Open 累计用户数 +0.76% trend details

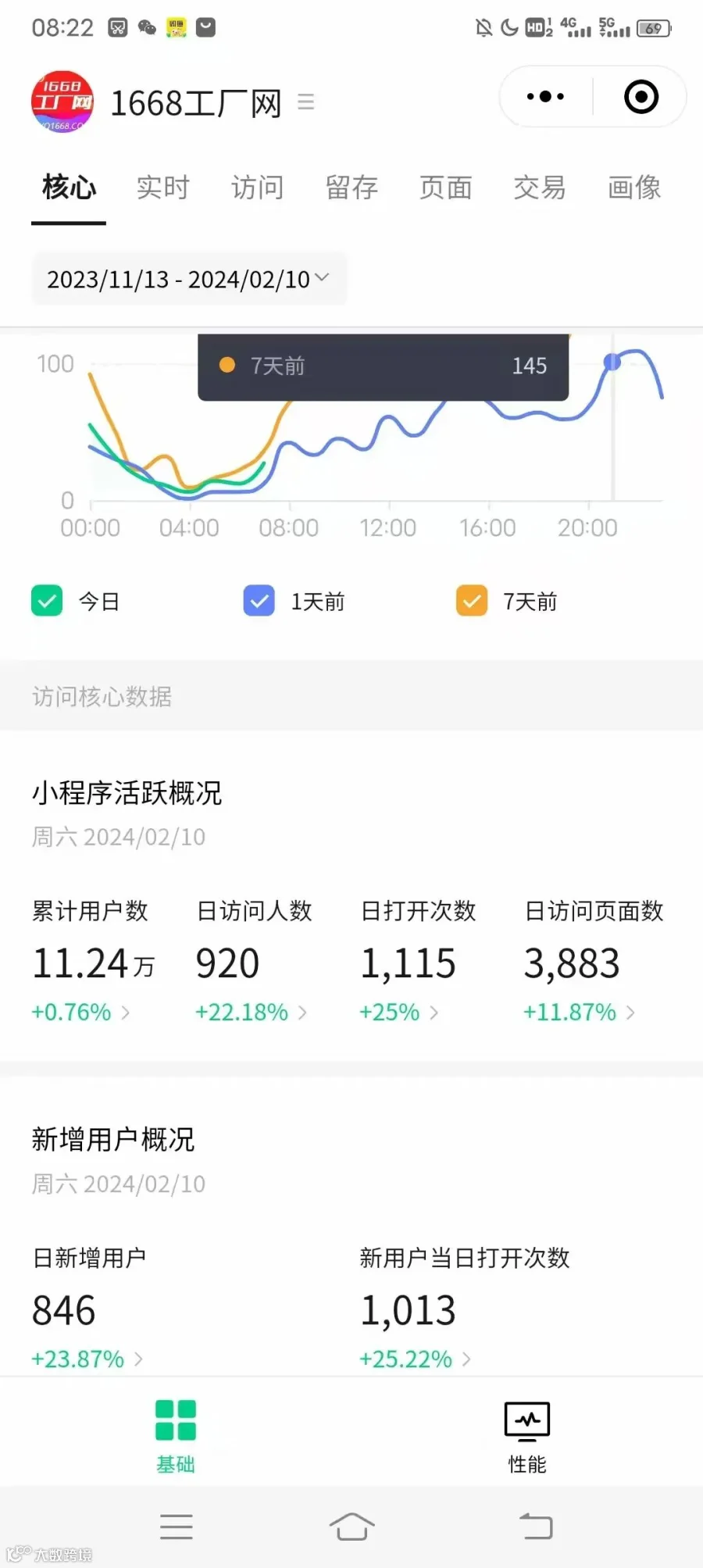pyautogui.click(x=80, y=1012)
